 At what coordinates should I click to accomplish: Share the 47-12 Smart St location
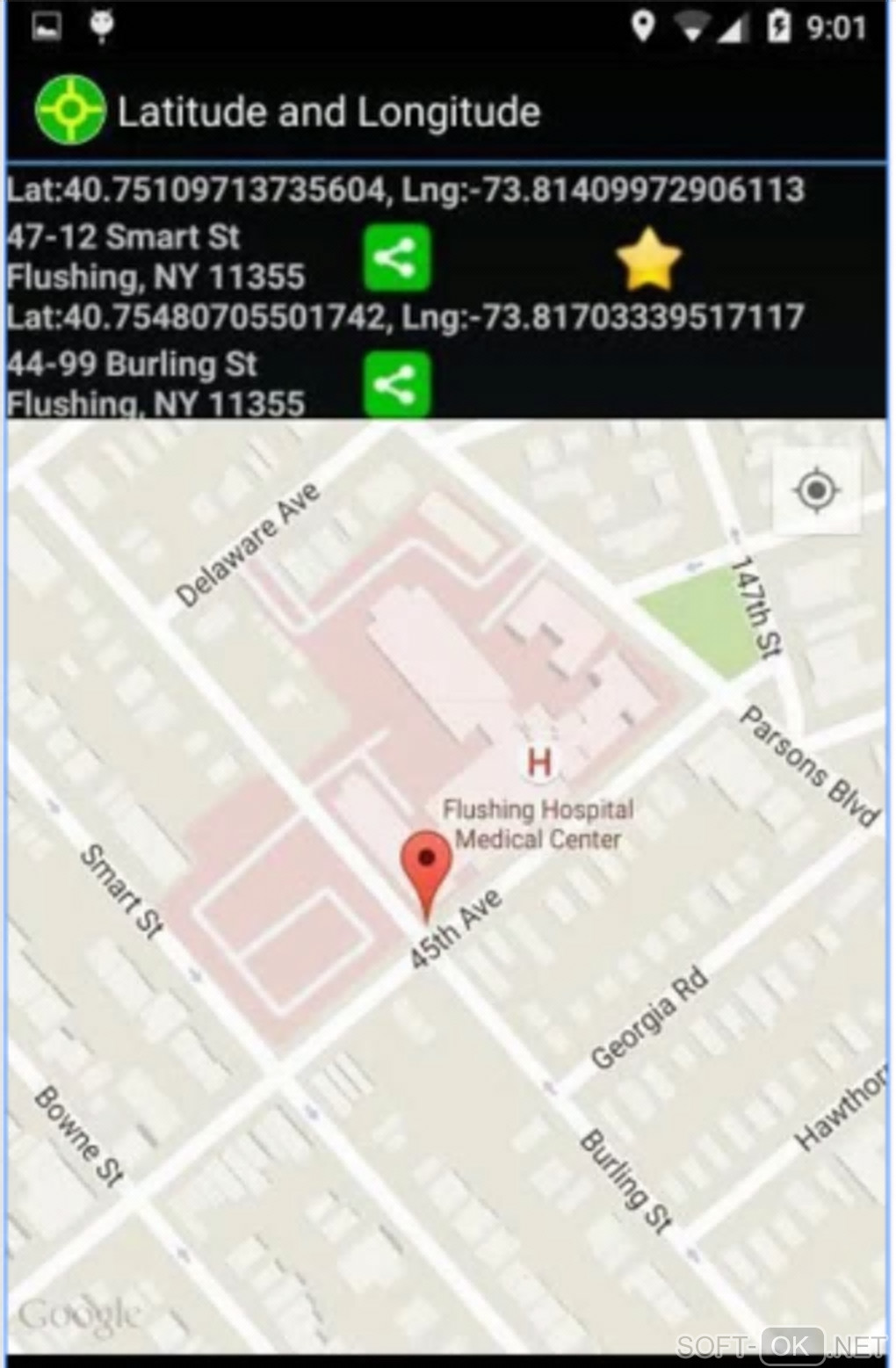[397, 257]
